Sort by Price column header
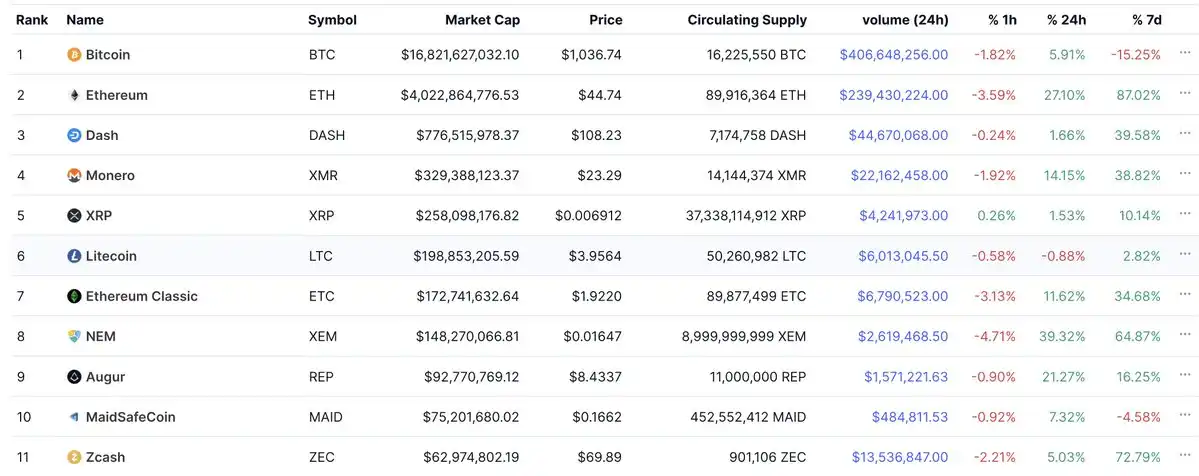 coord(605,20)
